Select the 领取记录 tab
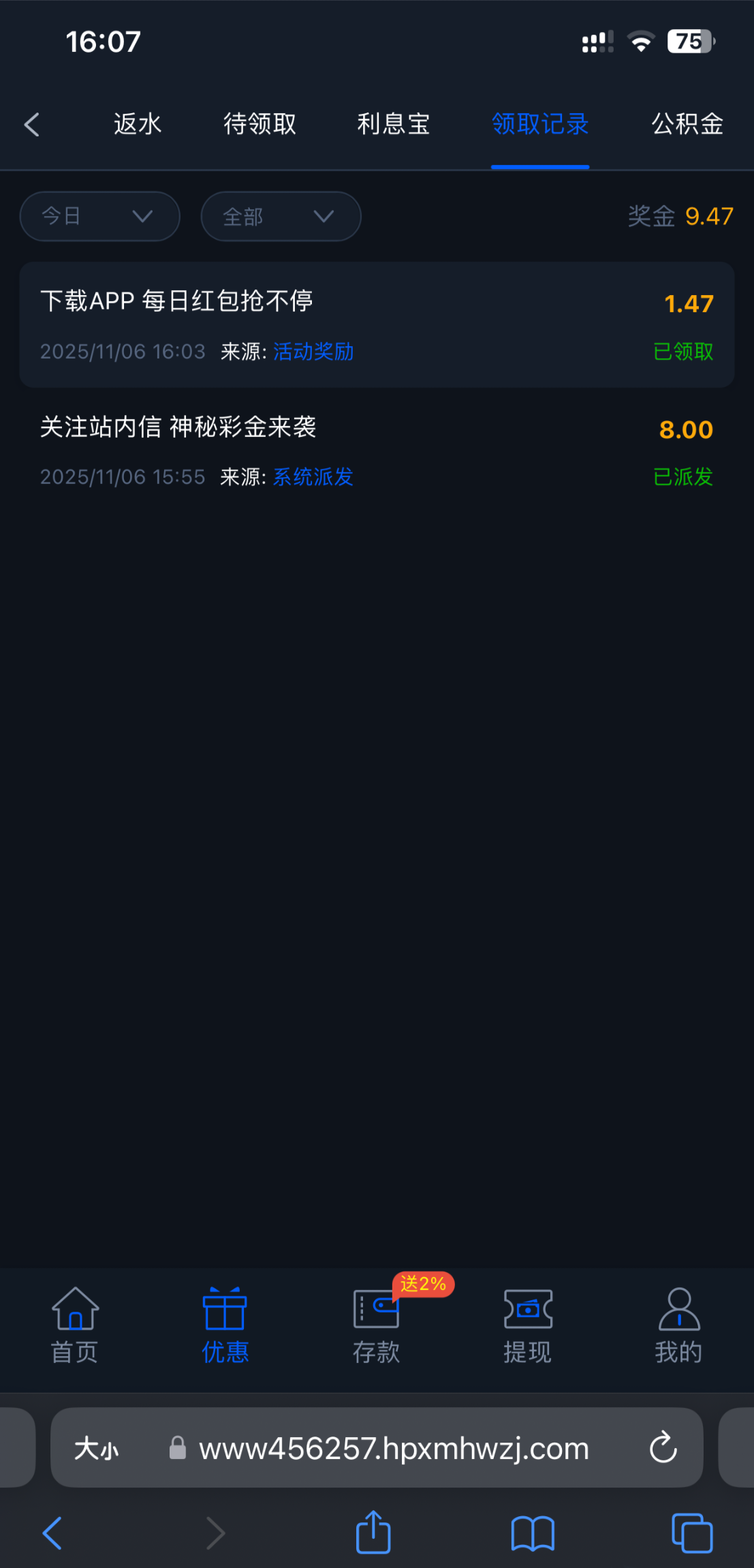The height and width of the screenshot is (1568, 754). (x=540, y=125)
